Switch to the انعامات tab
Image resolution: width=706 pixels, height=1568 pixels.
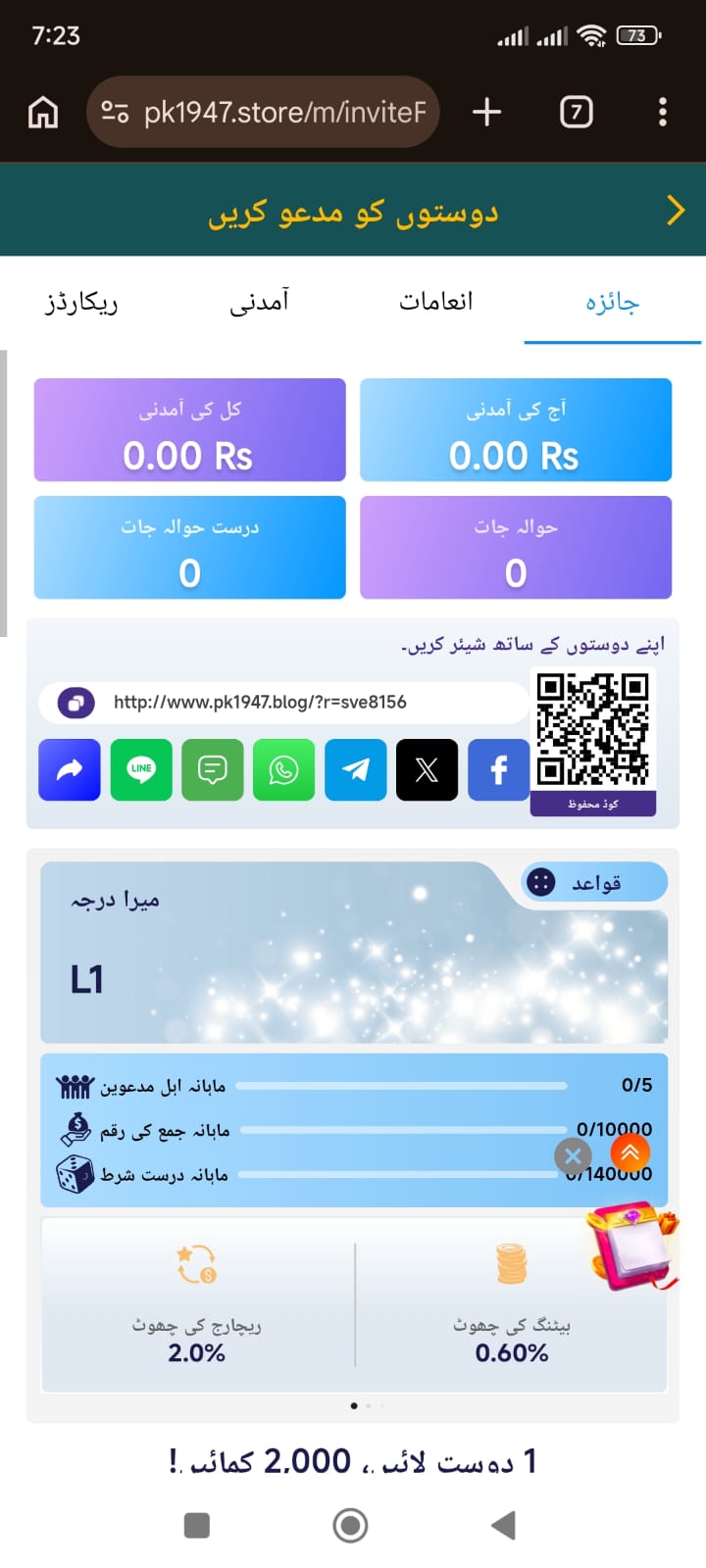tap(435, 302)
